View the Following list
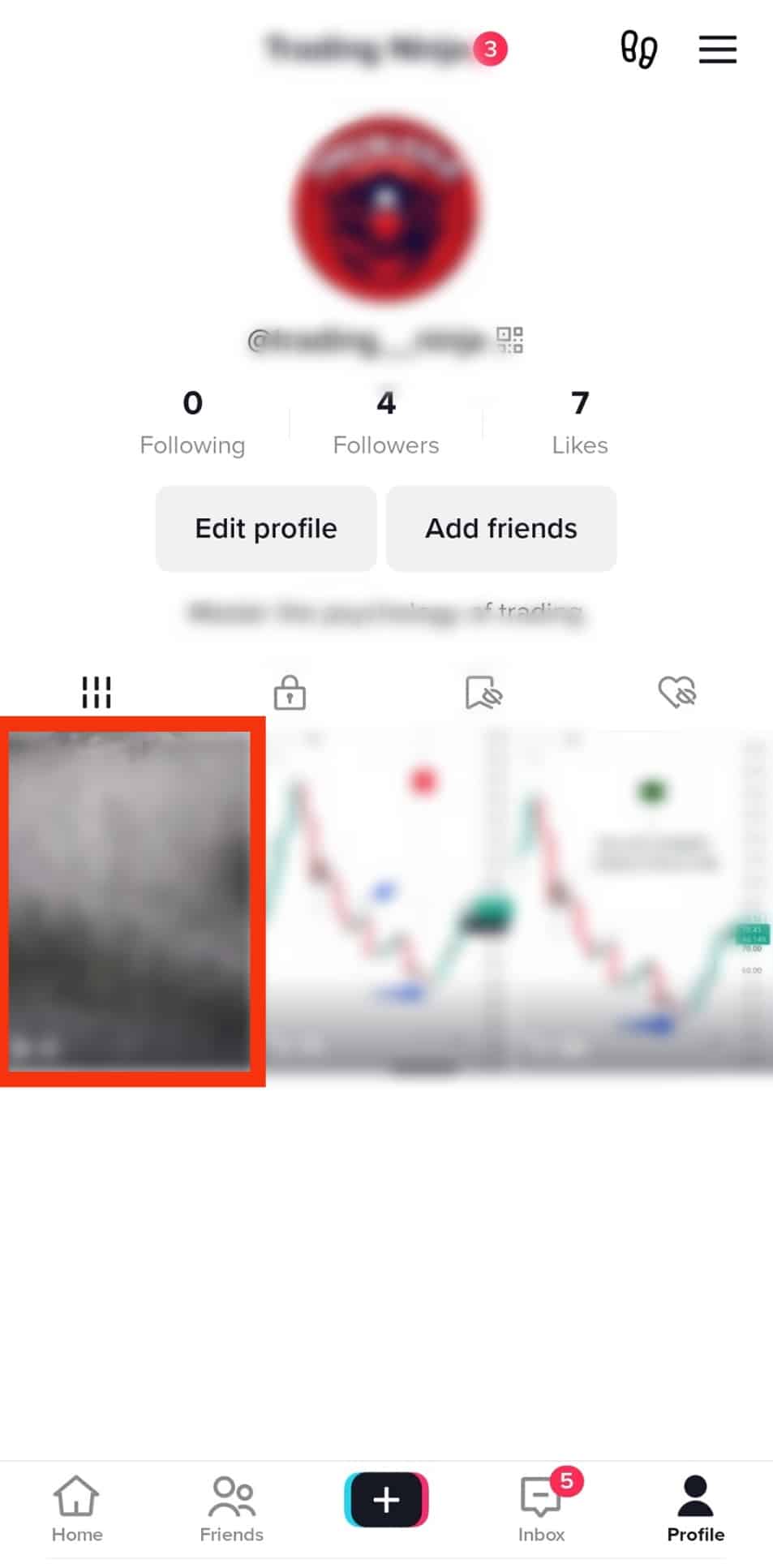Image resolution: width=773 pixels, height=1568 pixels. (x=192, y=422)
